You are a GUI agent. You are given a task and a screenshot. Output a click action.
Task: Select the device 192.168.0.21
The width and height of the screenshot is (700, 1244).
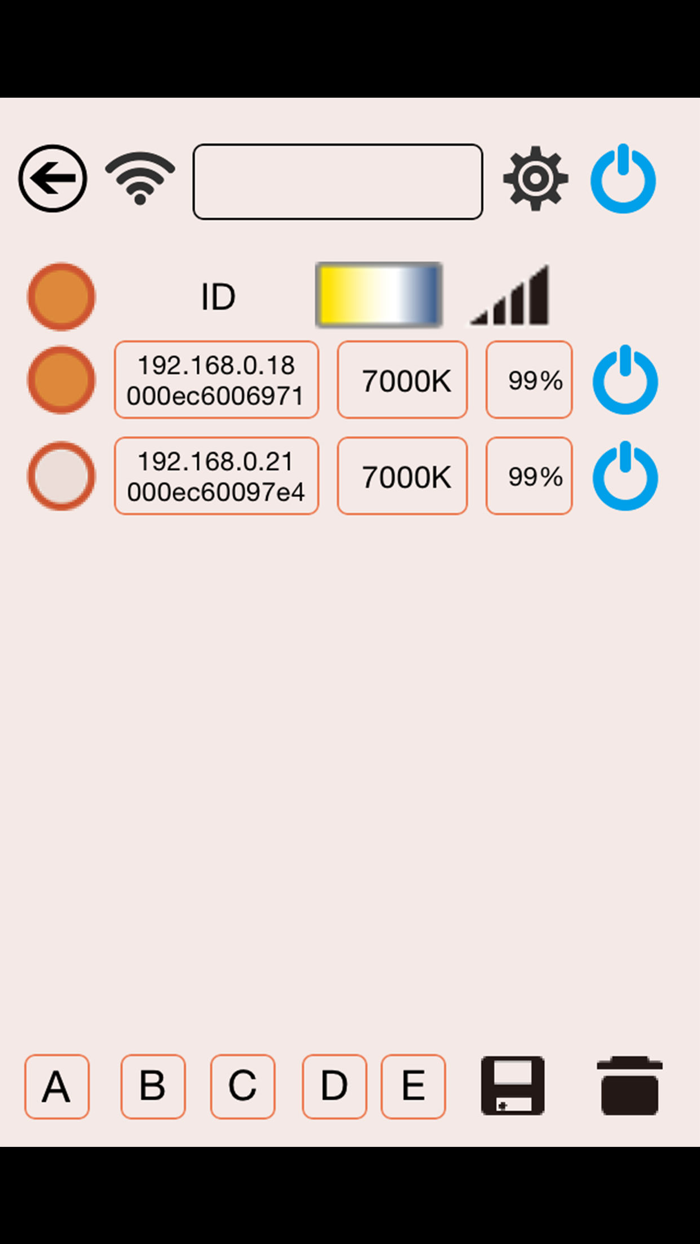(61, 476)
